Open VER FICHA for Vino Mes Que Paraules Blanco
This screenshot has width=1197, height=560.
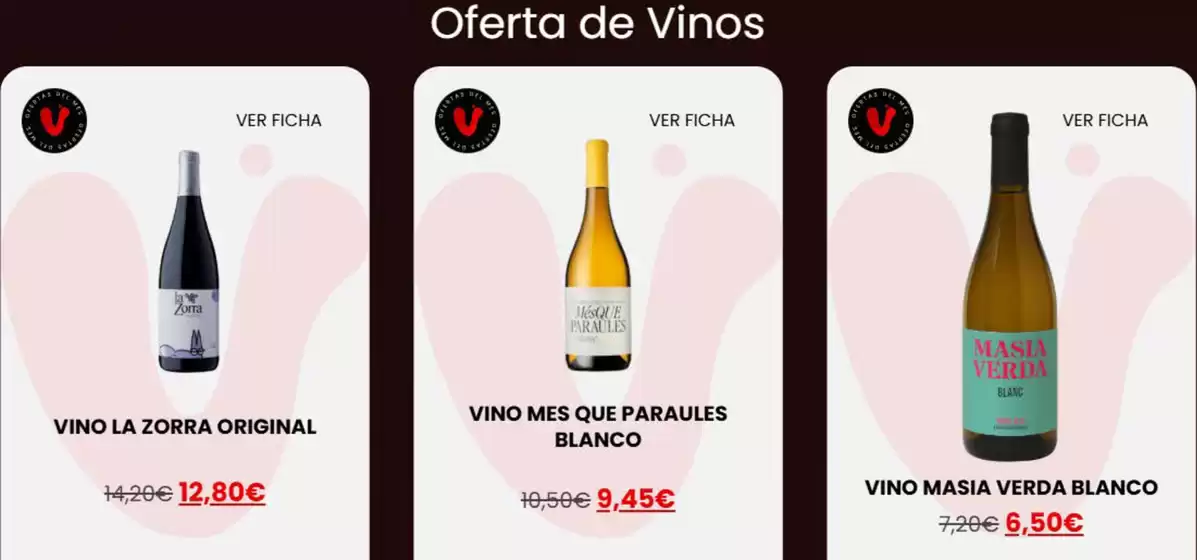691,120
